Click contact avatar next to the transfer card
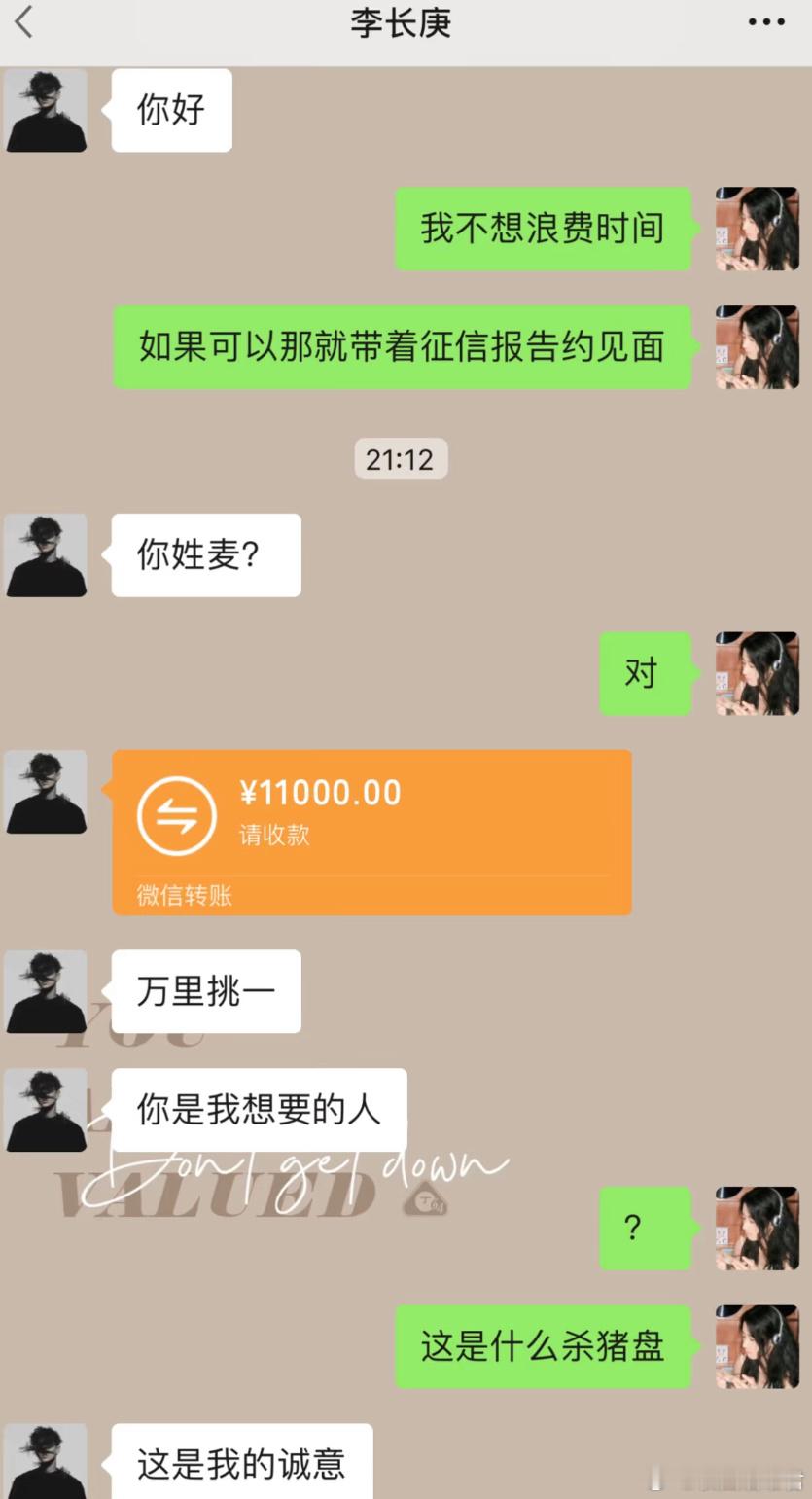 (46, 792)
